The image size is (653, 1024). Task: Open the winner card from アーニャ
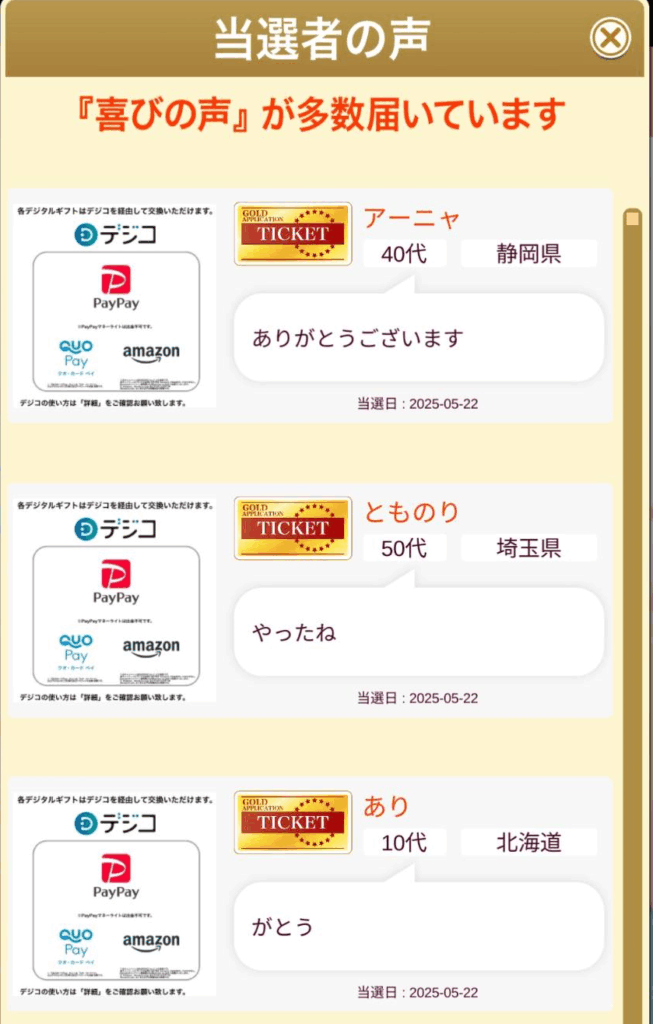310,305
